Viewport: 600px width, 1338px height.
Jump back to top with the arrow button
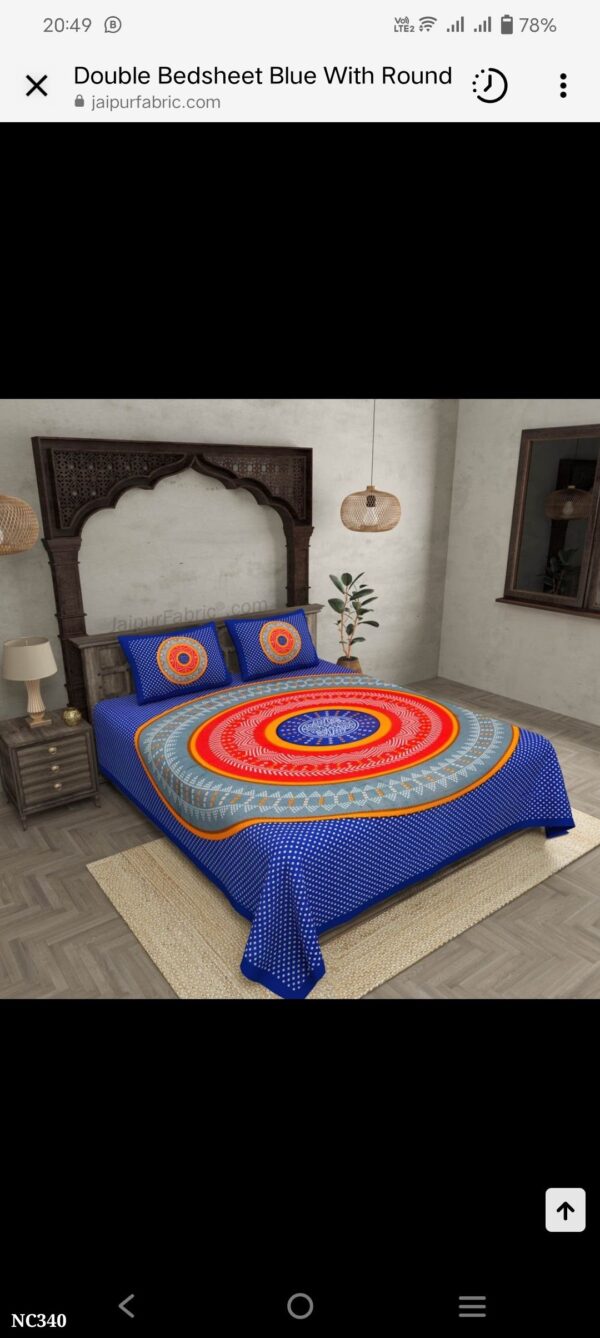[x=565, y=1211]
